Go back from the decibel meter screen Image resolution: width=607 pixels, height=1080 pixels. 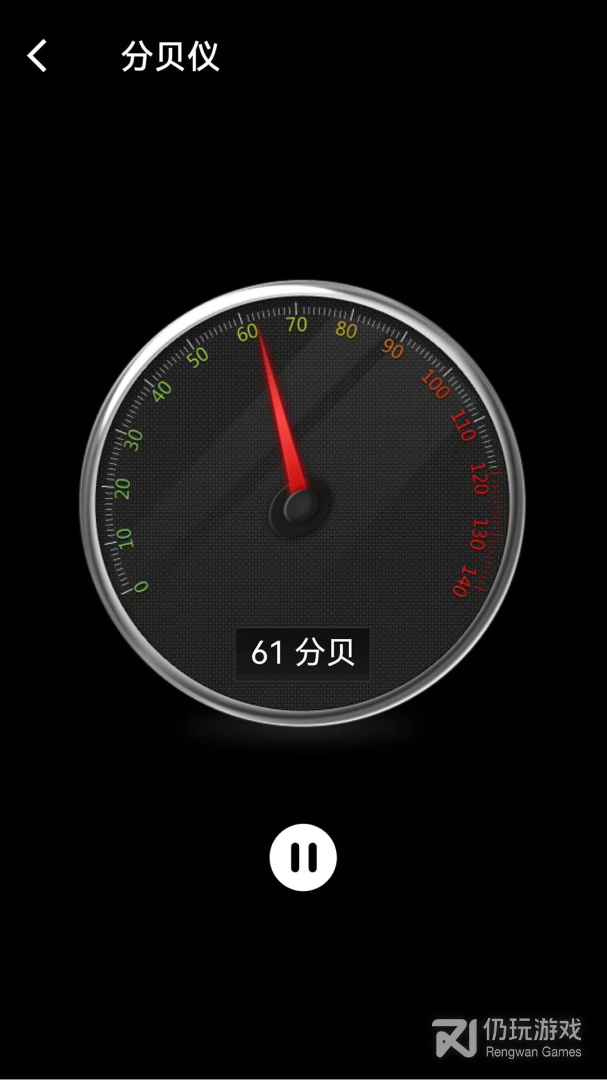pos(37,56)
